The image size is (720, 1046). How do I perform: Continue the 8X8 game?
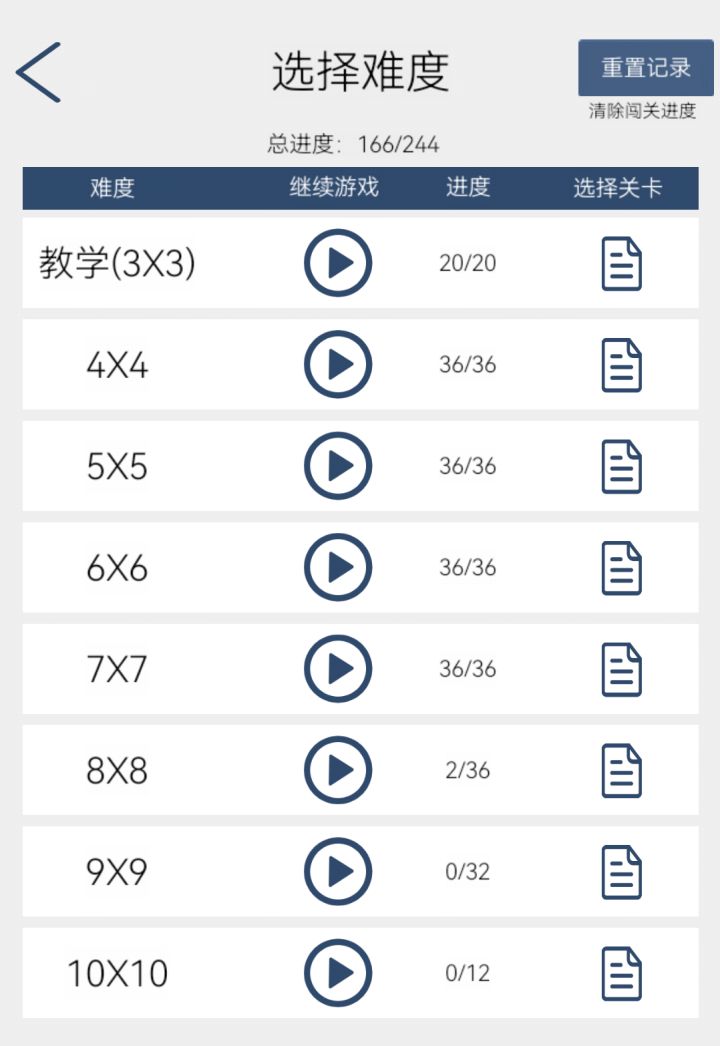coord(338,770)
